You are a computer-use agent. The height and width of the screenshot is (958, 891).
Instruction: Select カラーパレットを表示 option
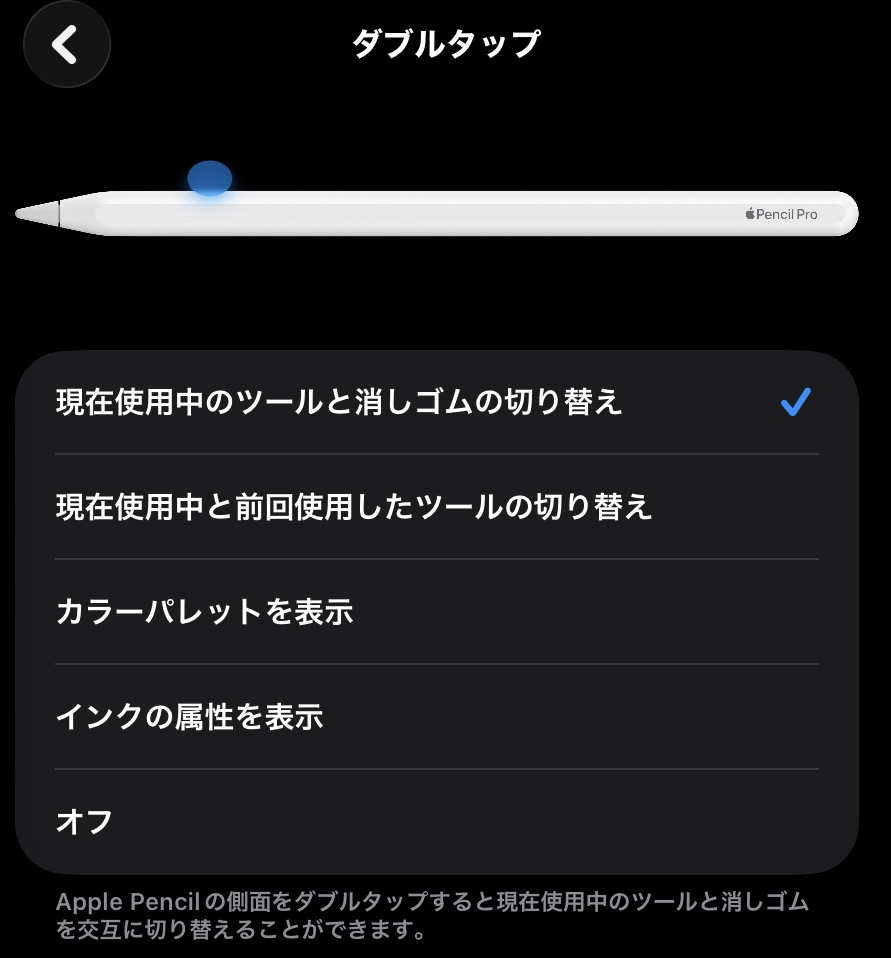436,612
